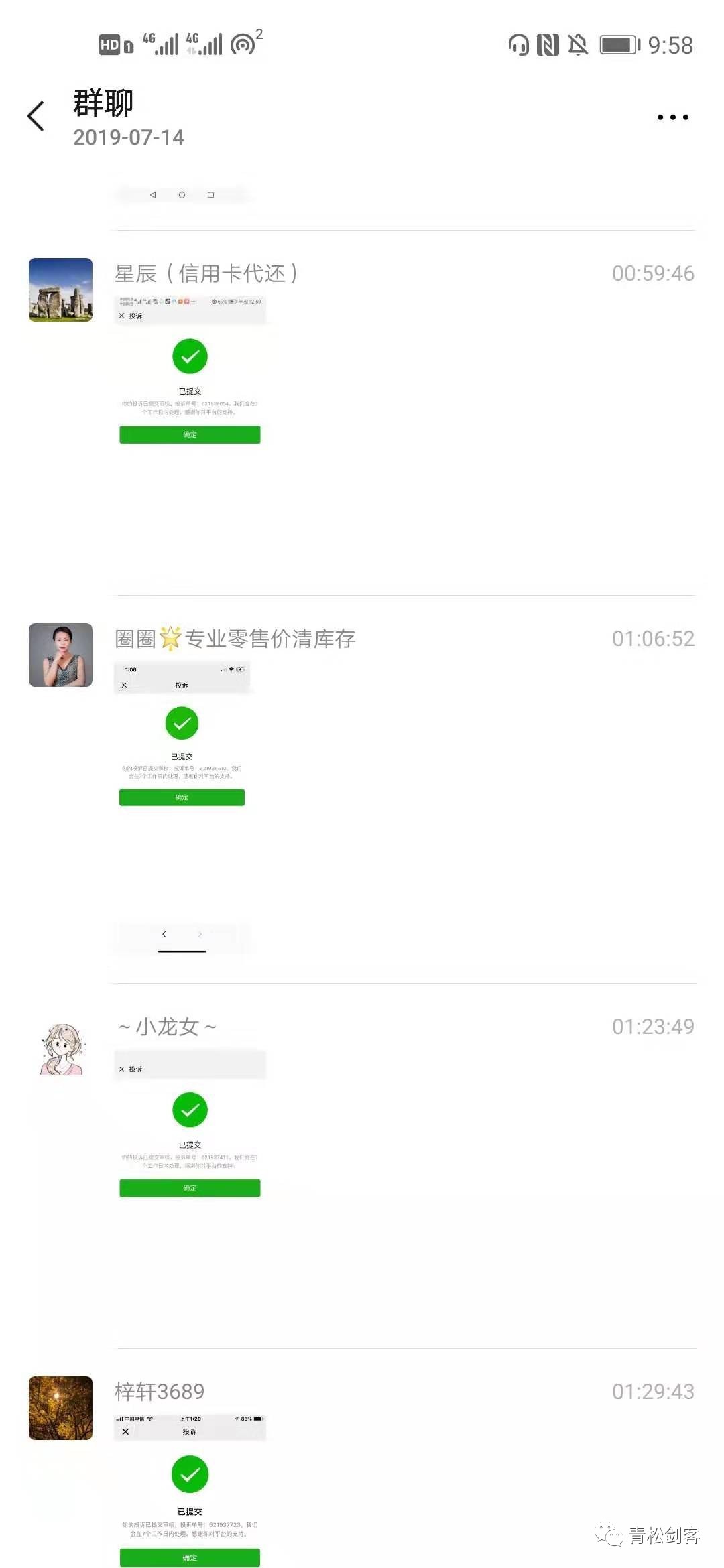This screenshot has width=724, height=1568.
Task: Go back from the 群聊 chat record
Action: [36, 117]
